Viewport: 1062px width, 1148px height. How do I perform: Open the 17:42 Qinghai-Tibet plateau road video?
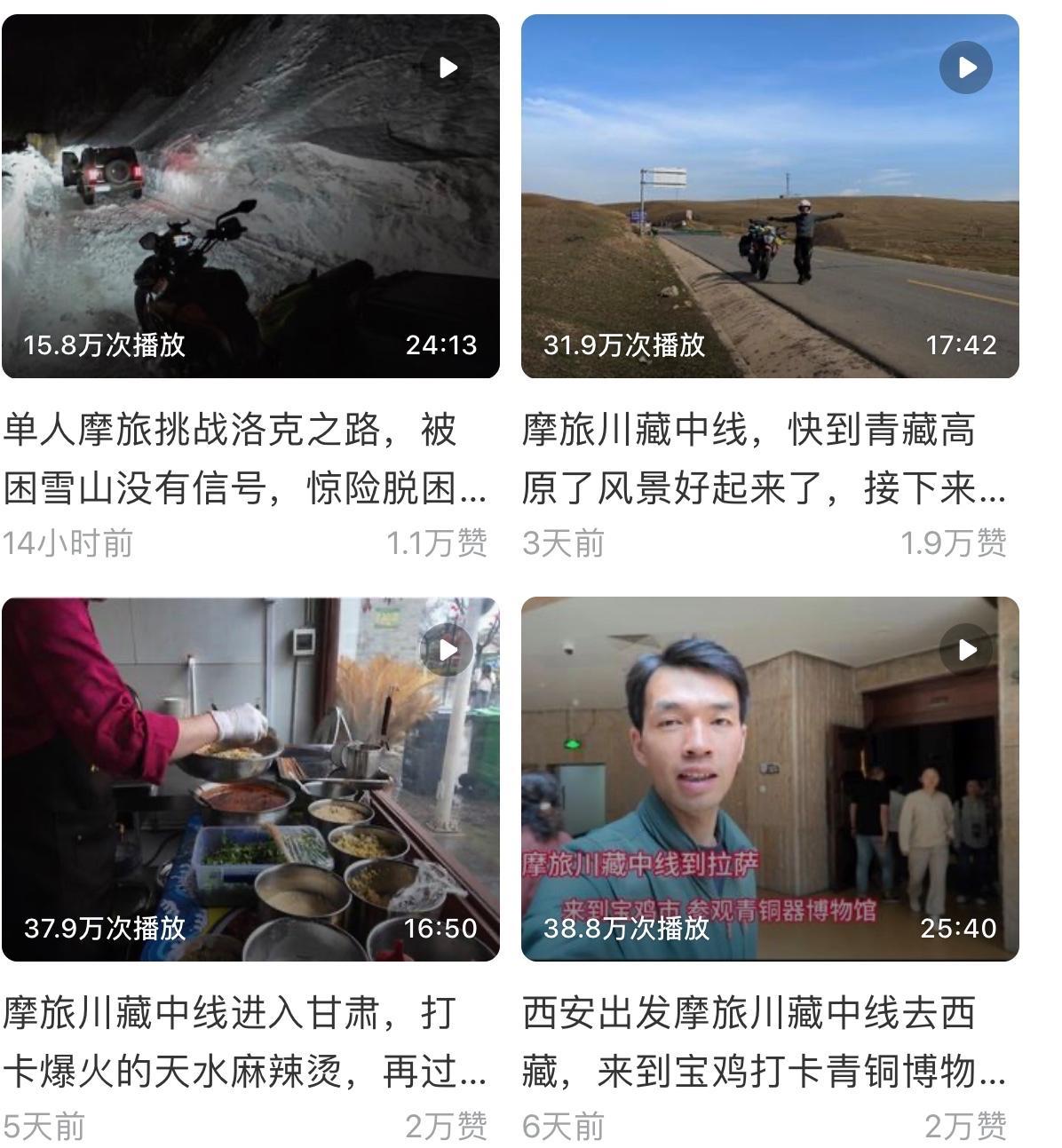(770, 196)
